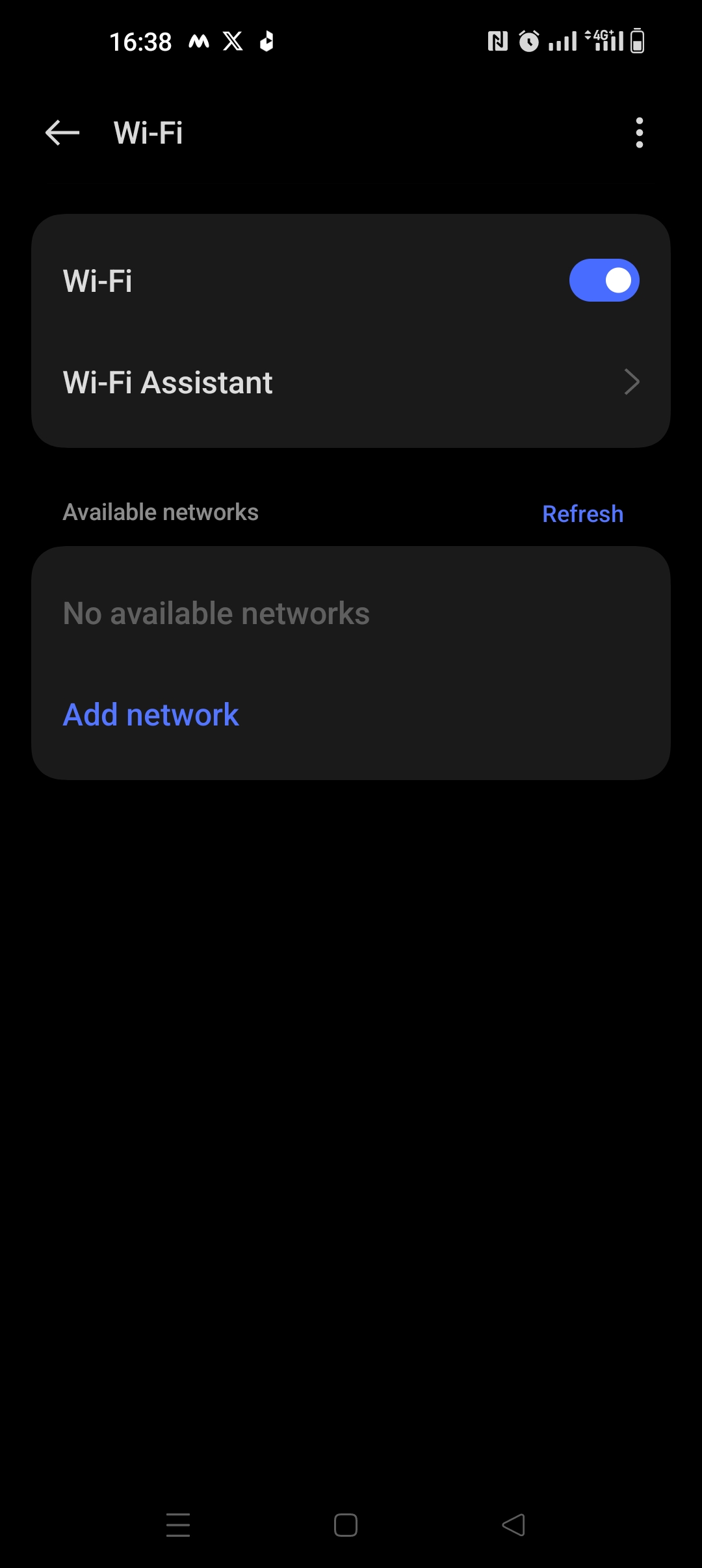Tap the back arrow in the Wi-Fi header

pos(62,133)
